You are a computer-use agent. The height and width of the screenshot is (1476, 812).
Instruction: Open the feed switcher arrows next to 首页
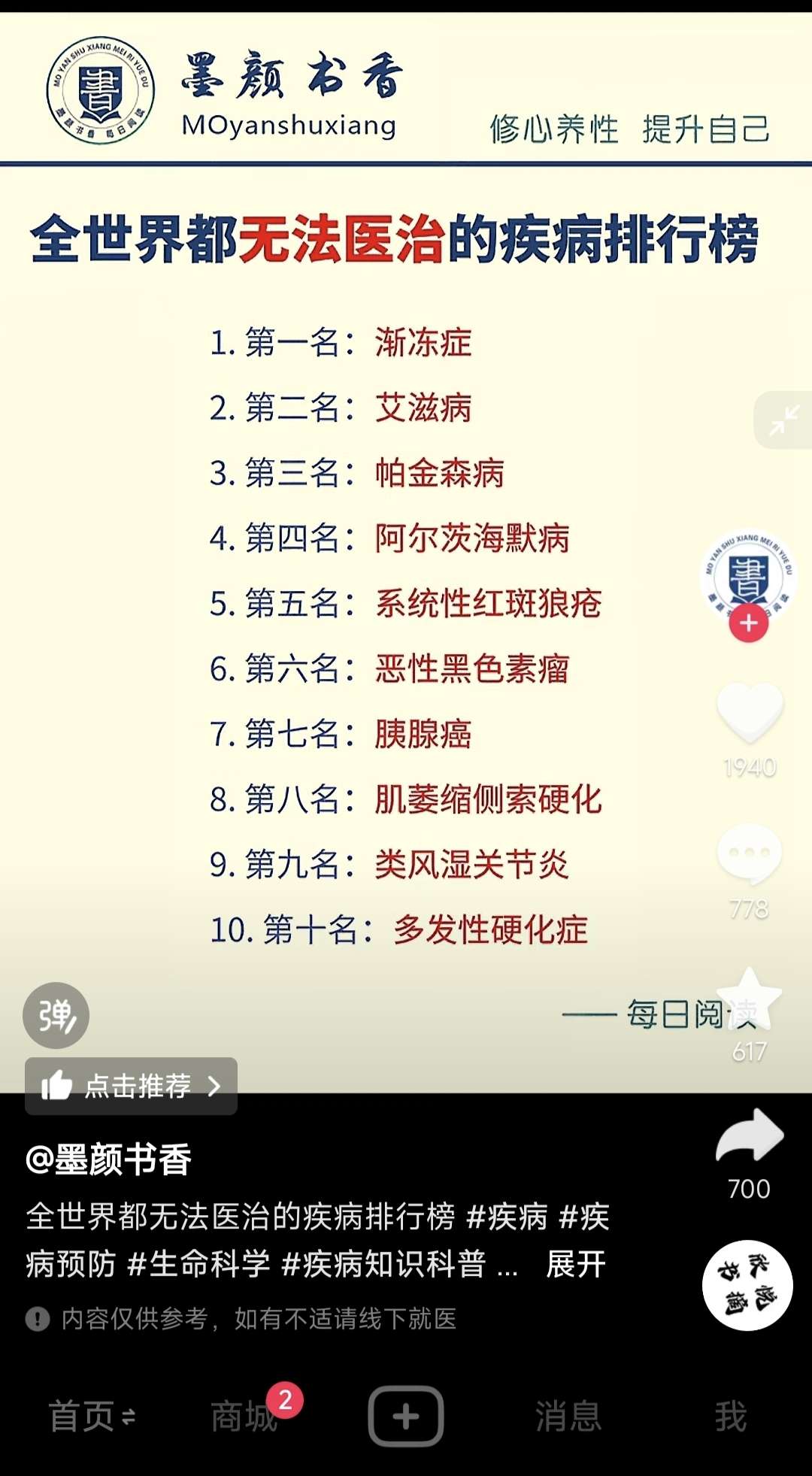tap(128, 1417)
